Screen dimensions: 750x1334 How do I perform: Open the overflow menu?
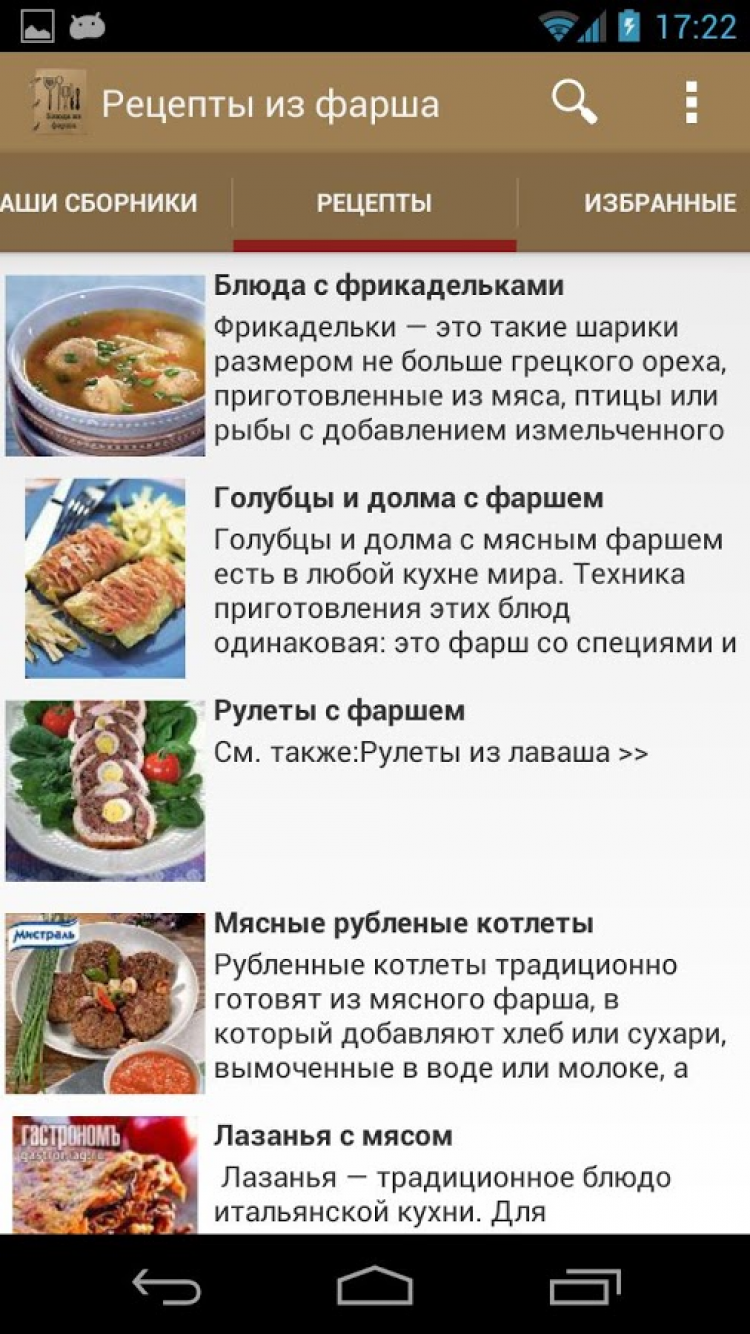point(690,103)
